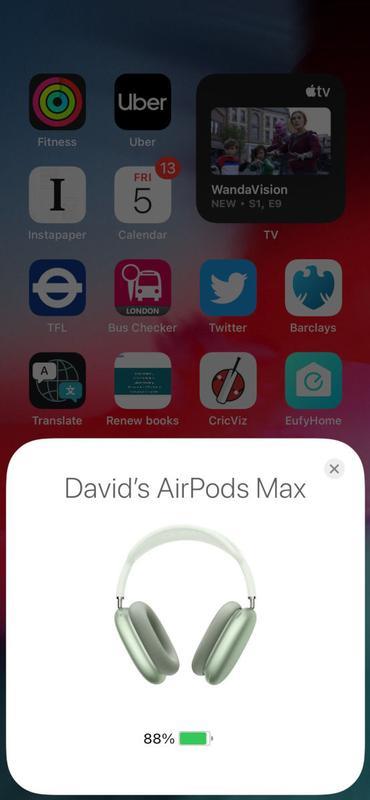Open the Fitness app
This screenshot has width=370, height=800.
click(57, 102)
